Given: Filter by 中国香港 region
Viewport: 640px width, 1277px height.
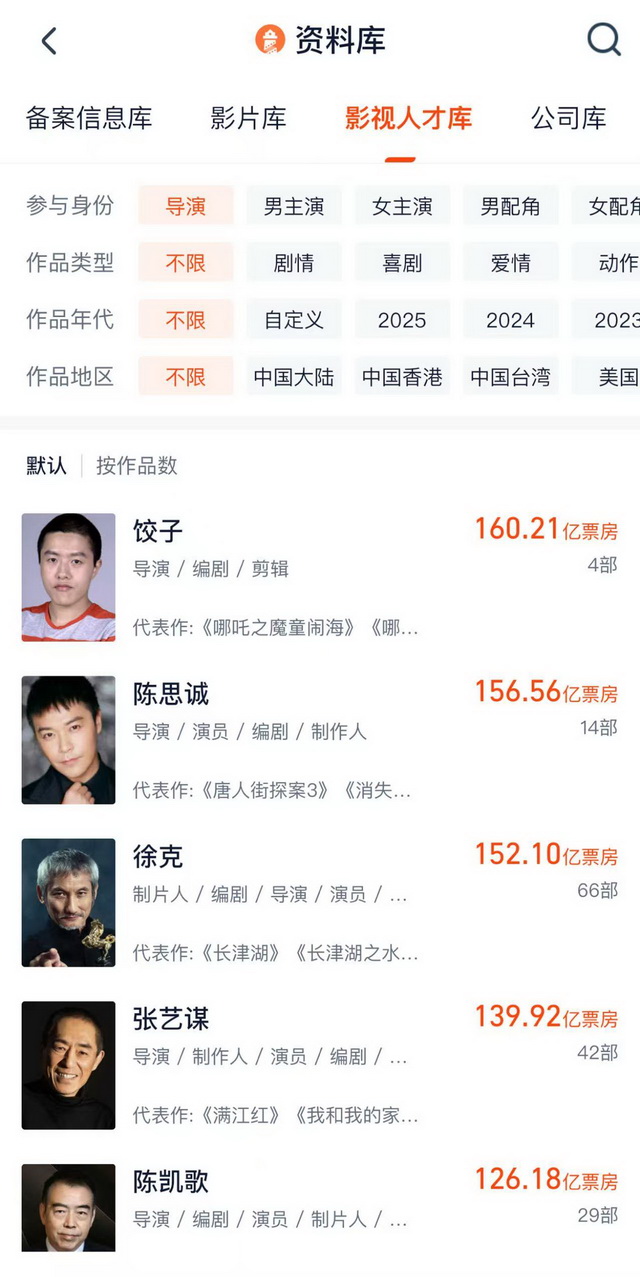Looking at the screenshot, I should pyautogui.click(x=402, y=377).
